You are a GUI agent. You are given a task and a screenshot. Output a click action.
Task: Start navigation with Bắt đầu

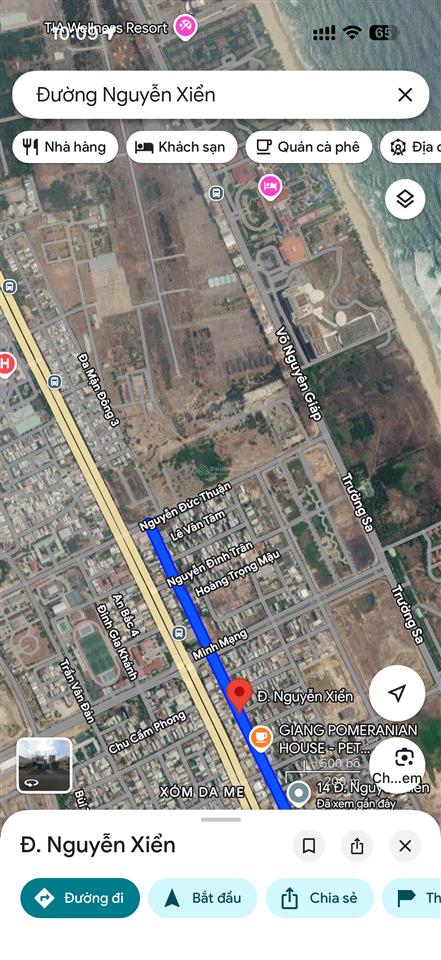203,898
